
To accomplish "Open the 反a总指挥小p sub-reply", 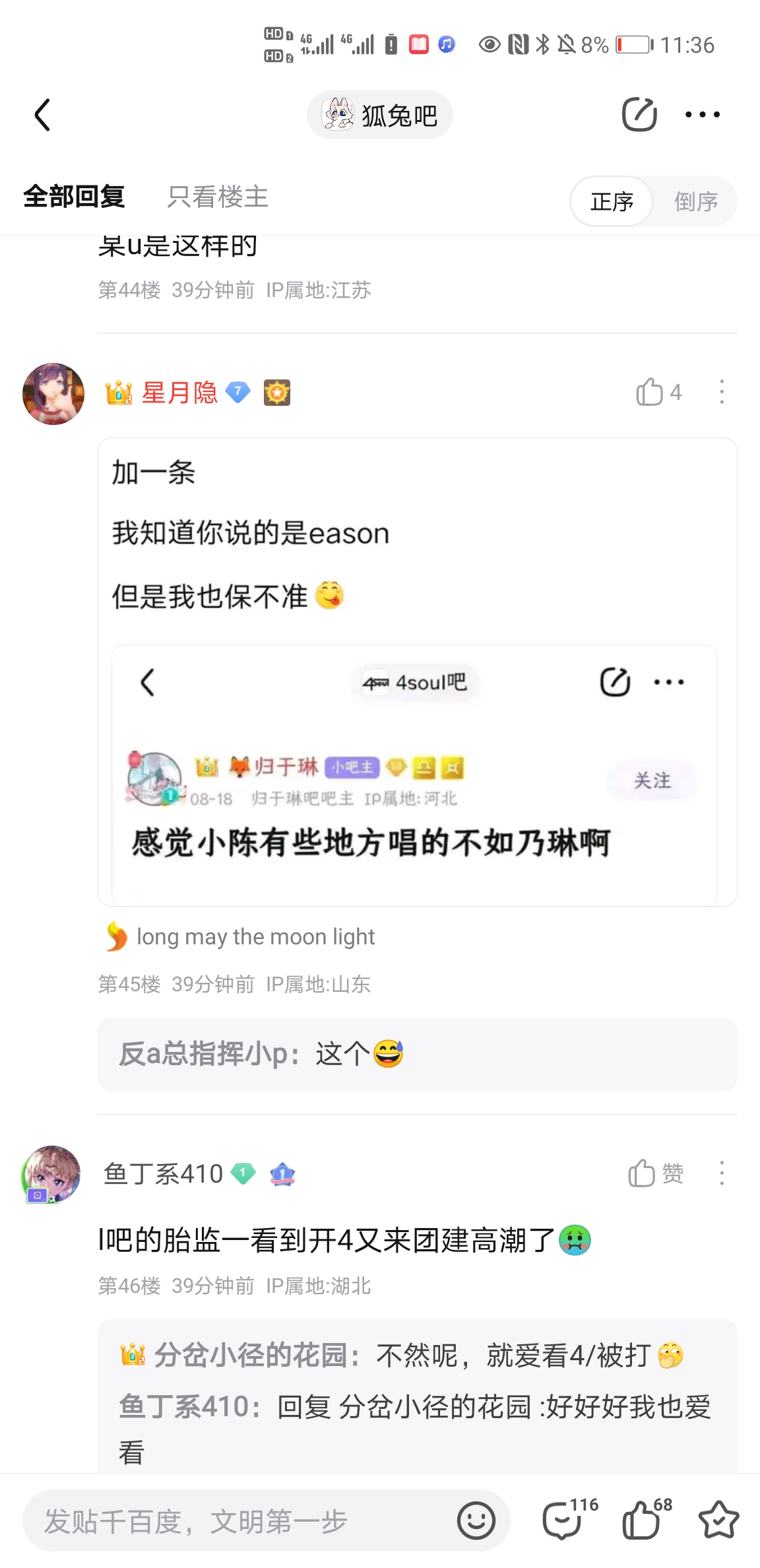I will [418, 1054].
